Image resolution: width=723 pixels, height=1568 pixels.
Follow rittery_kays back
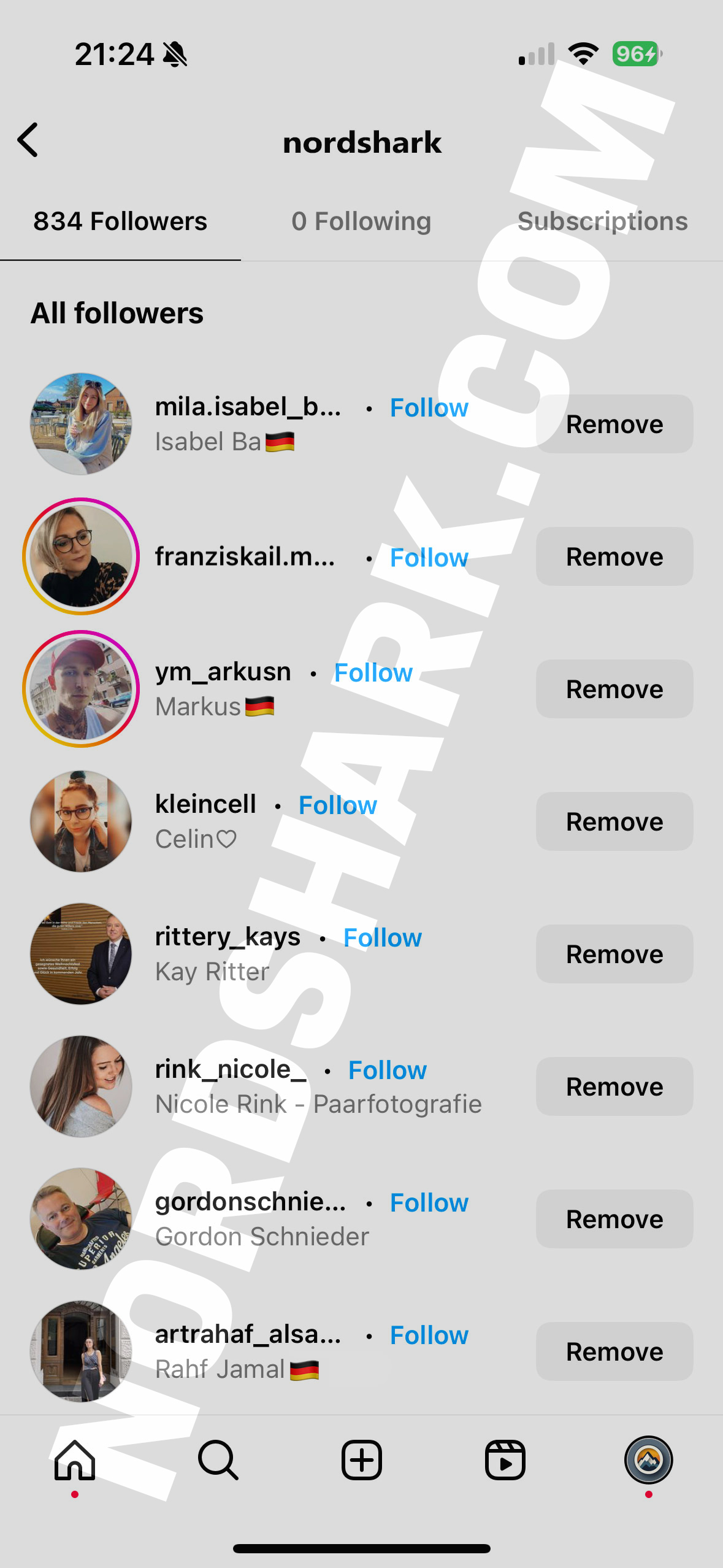382,938
